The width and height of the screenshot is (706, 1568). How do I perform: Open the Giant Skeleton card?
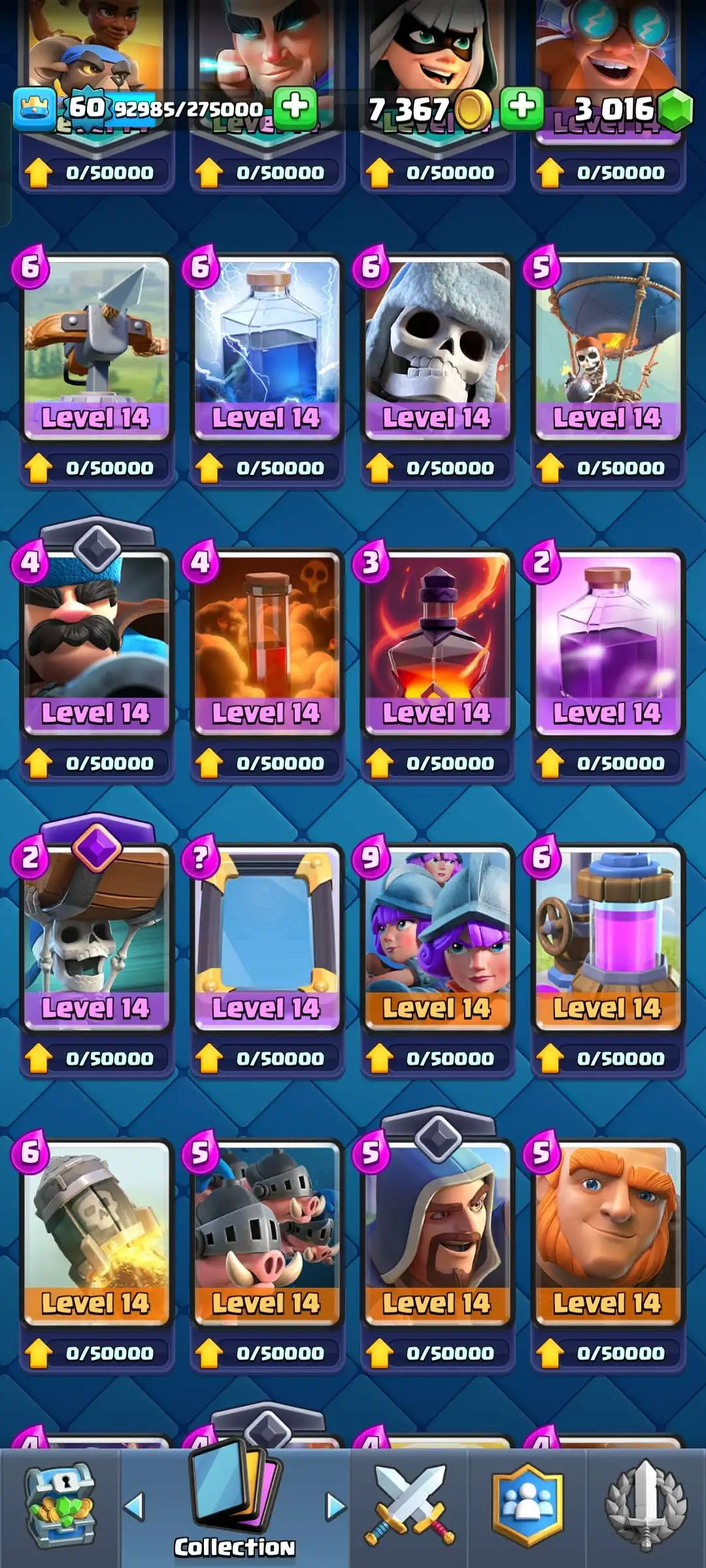(437, 346)
